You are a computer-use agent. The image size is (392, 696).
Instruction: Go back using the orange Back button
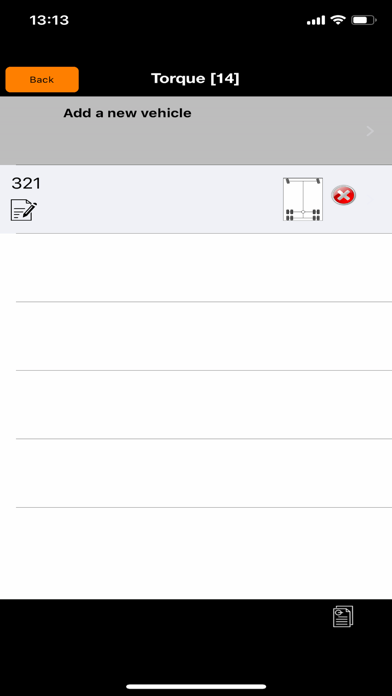pos(42,79)
